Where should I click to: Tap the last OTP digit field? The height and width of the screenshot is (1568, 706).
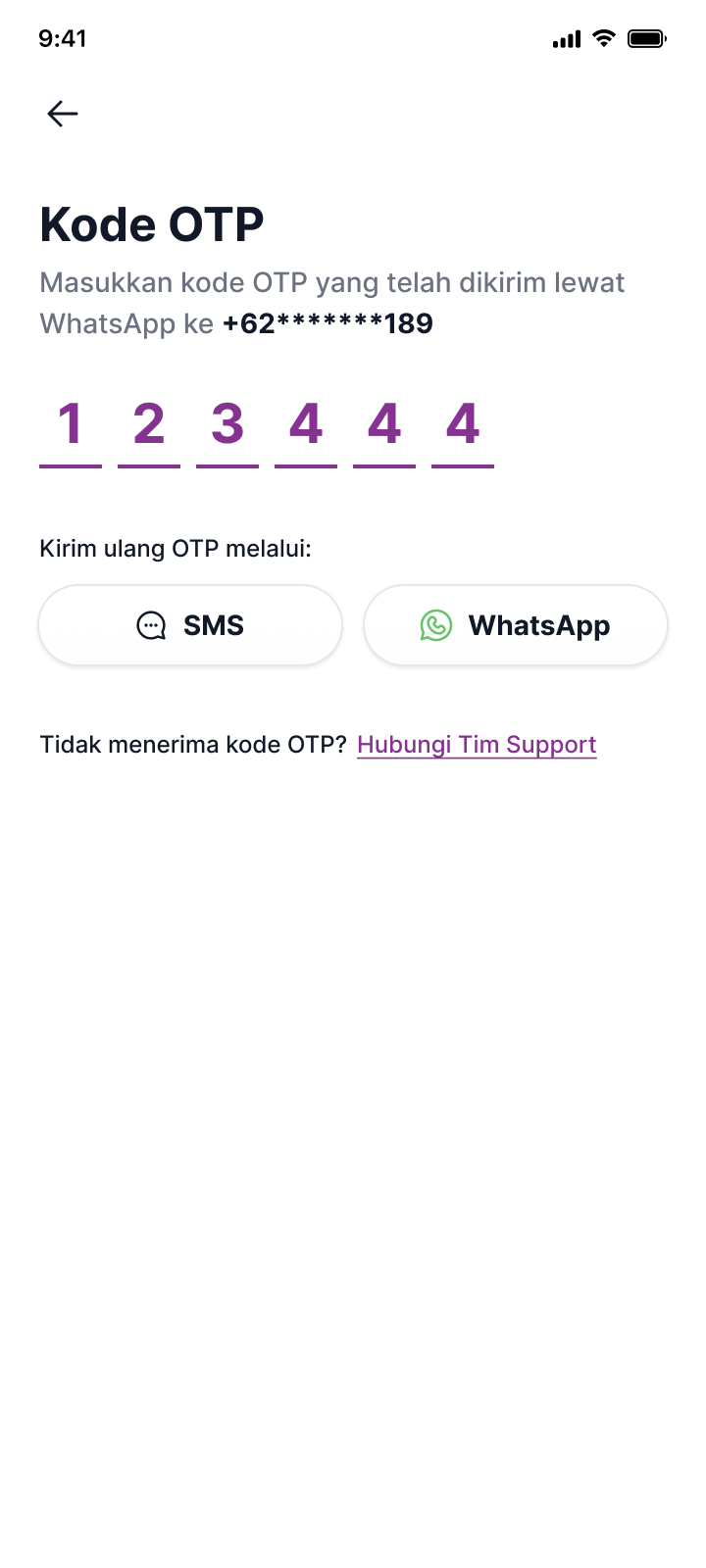463,429
